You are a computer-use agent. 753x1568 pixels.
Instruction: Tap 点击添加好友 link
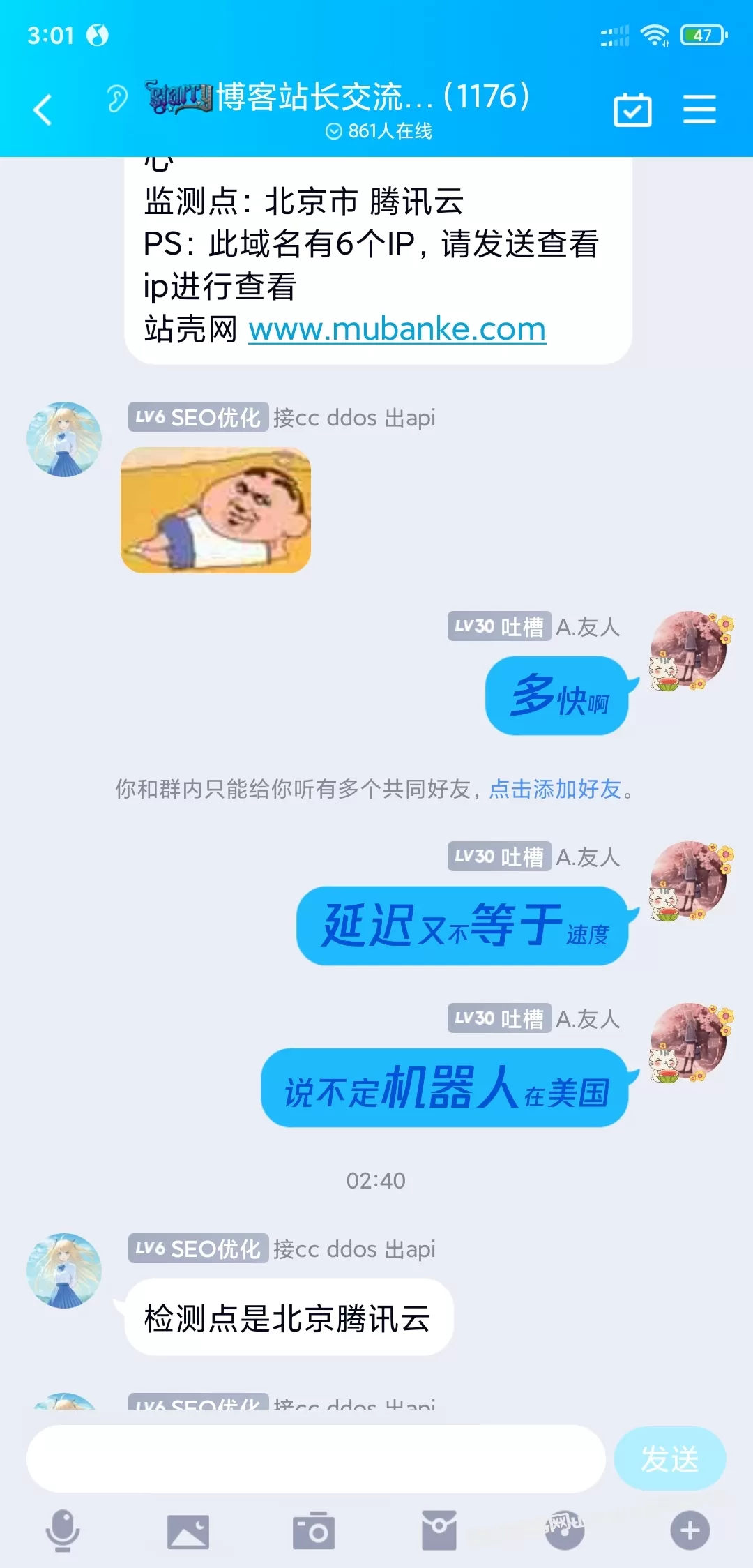tap(555, 789)
